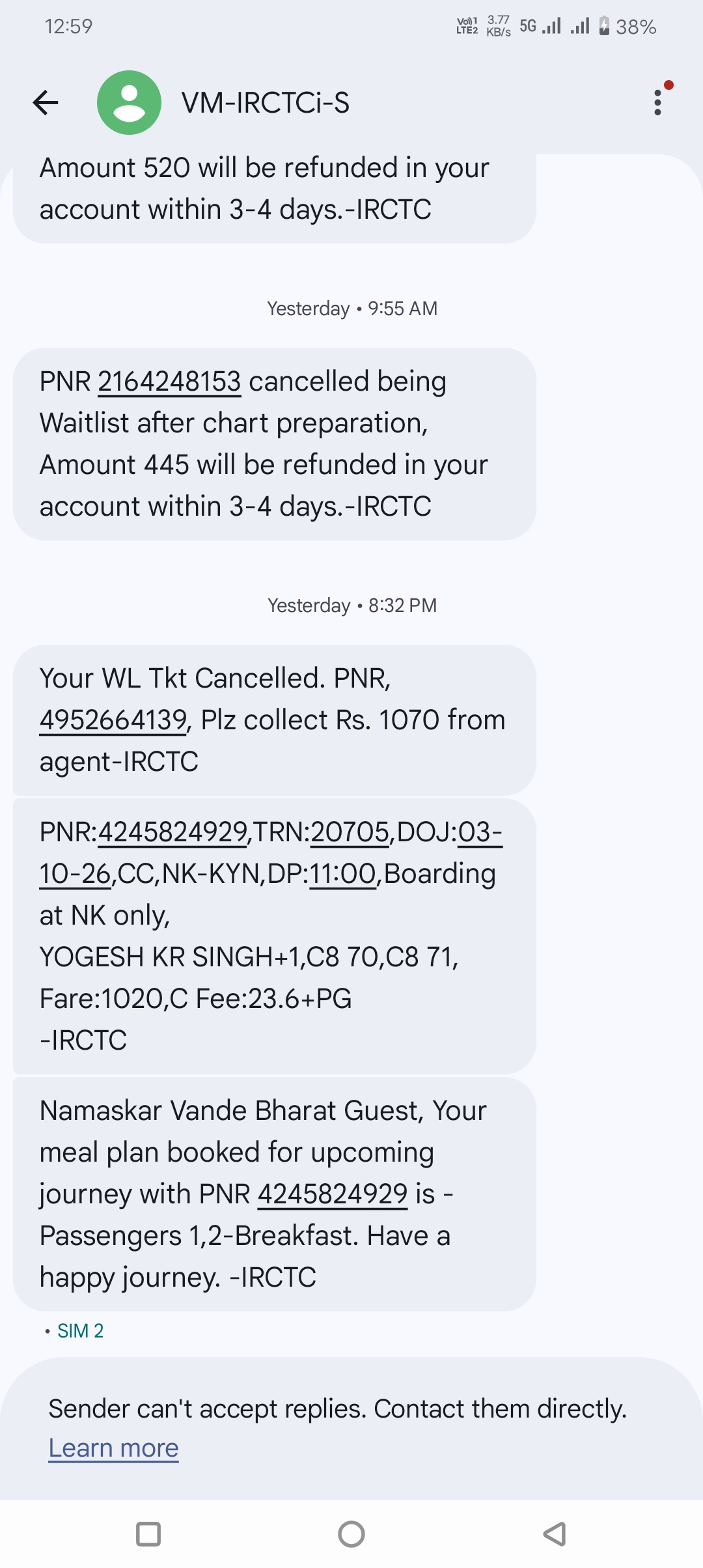
Task: Tap the PNR number 2164248153 link
Action: [169, 382]
